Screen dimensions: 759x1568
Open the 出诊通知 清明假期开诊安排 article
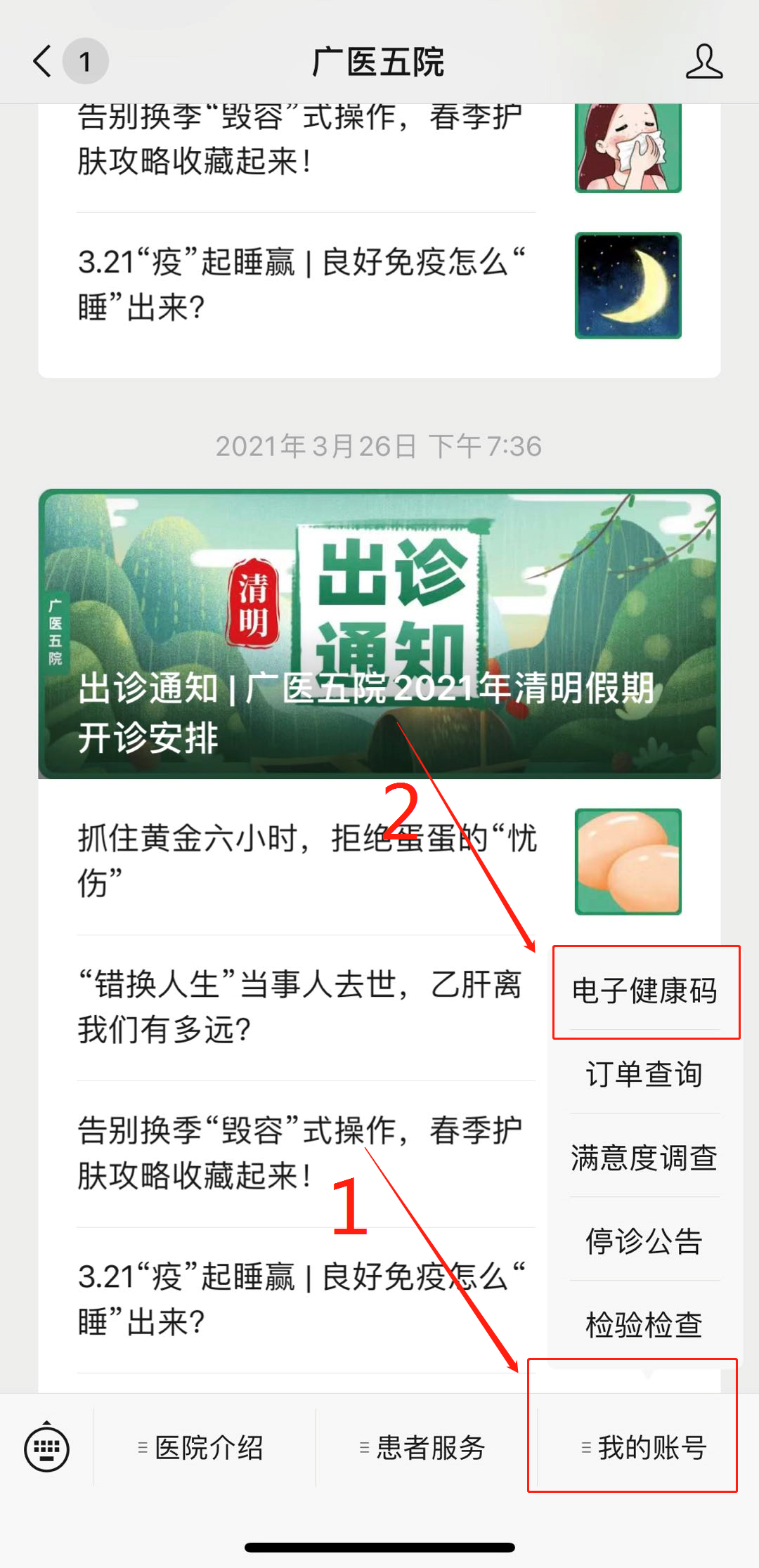click(379, 634)
